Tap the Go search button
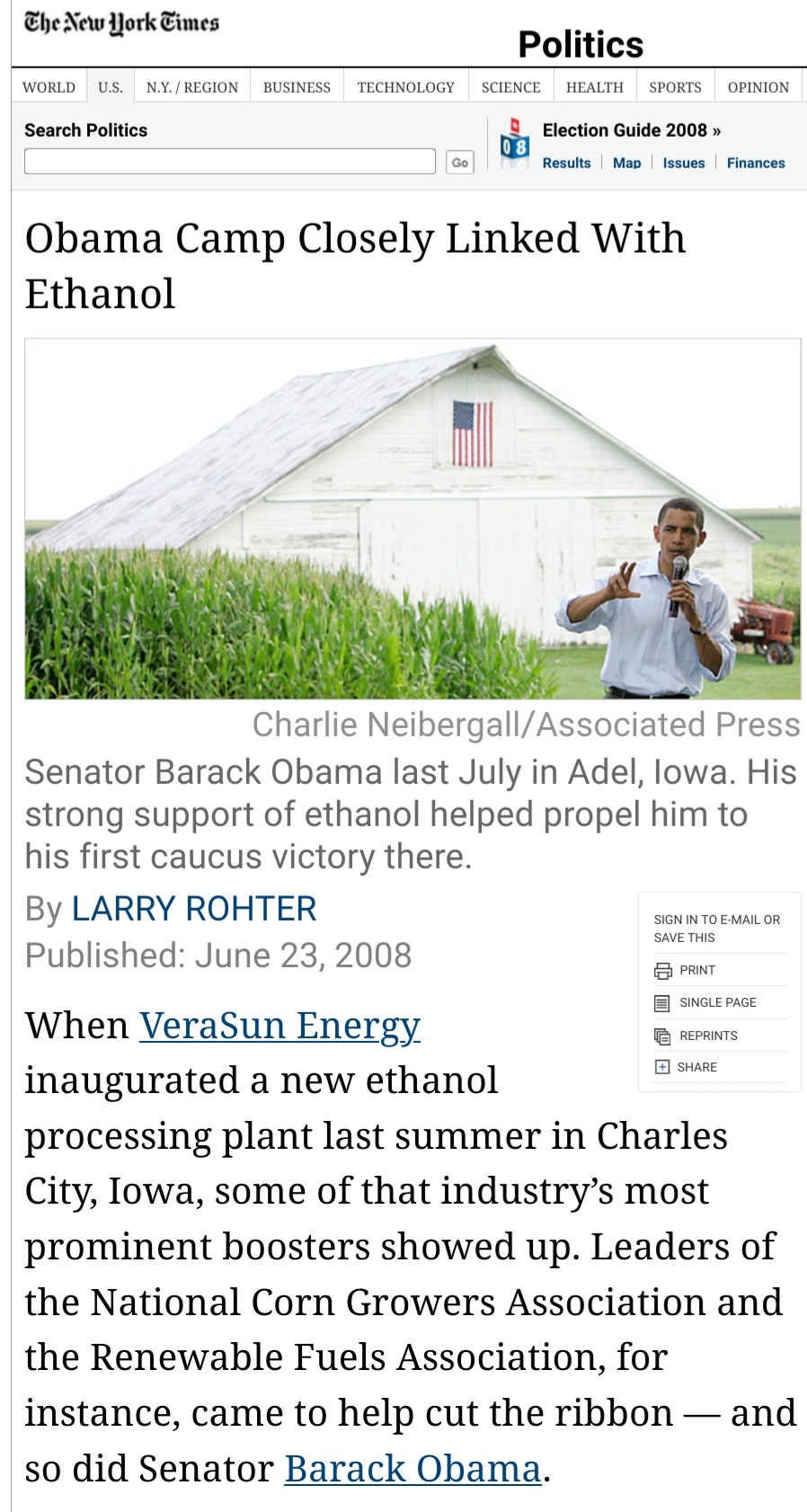807x1512 pixels. click(x=460, y=162)
